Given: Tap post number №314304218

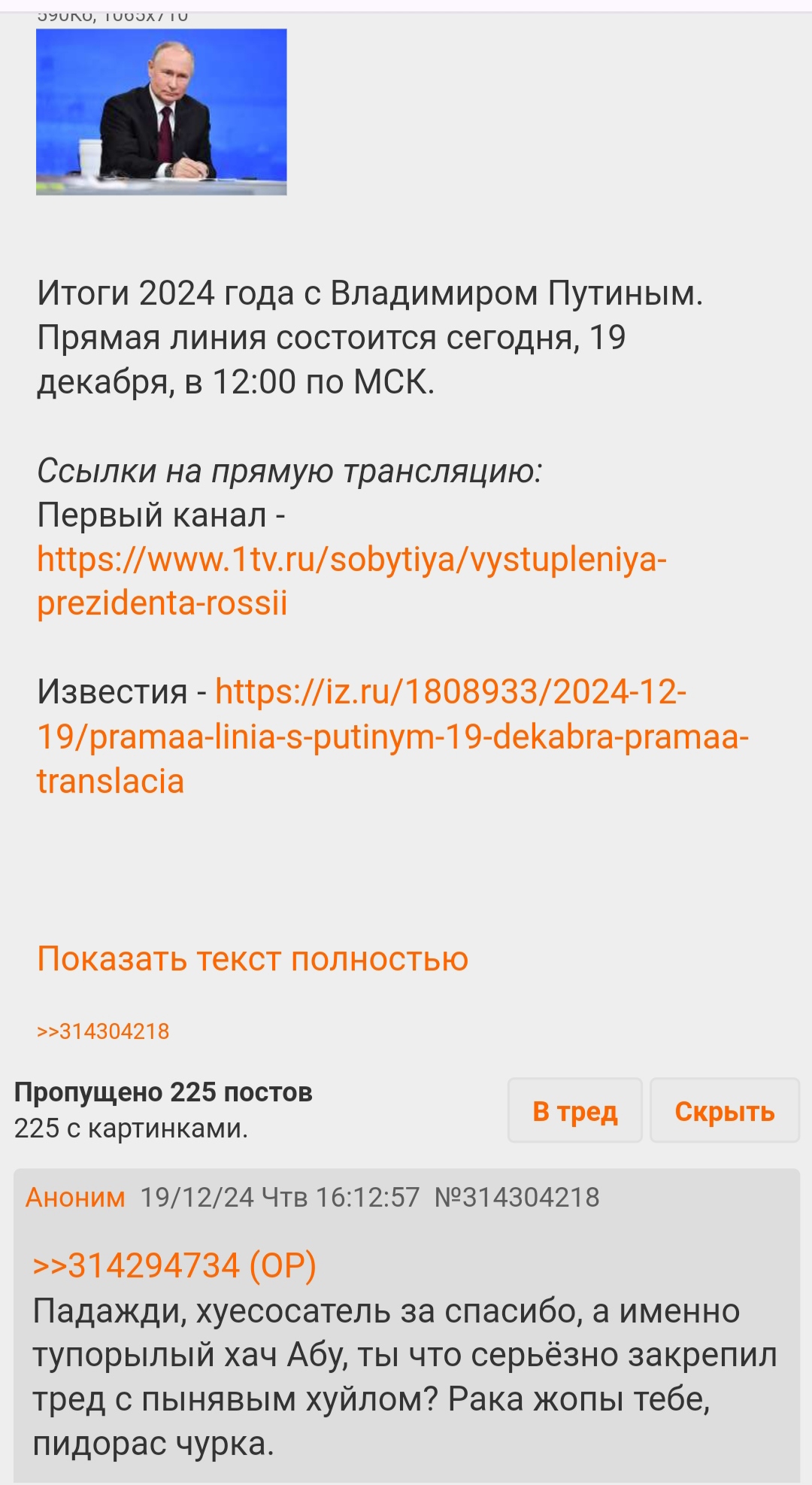Looking at the screenshot, I should click(x=517, y=1197).
